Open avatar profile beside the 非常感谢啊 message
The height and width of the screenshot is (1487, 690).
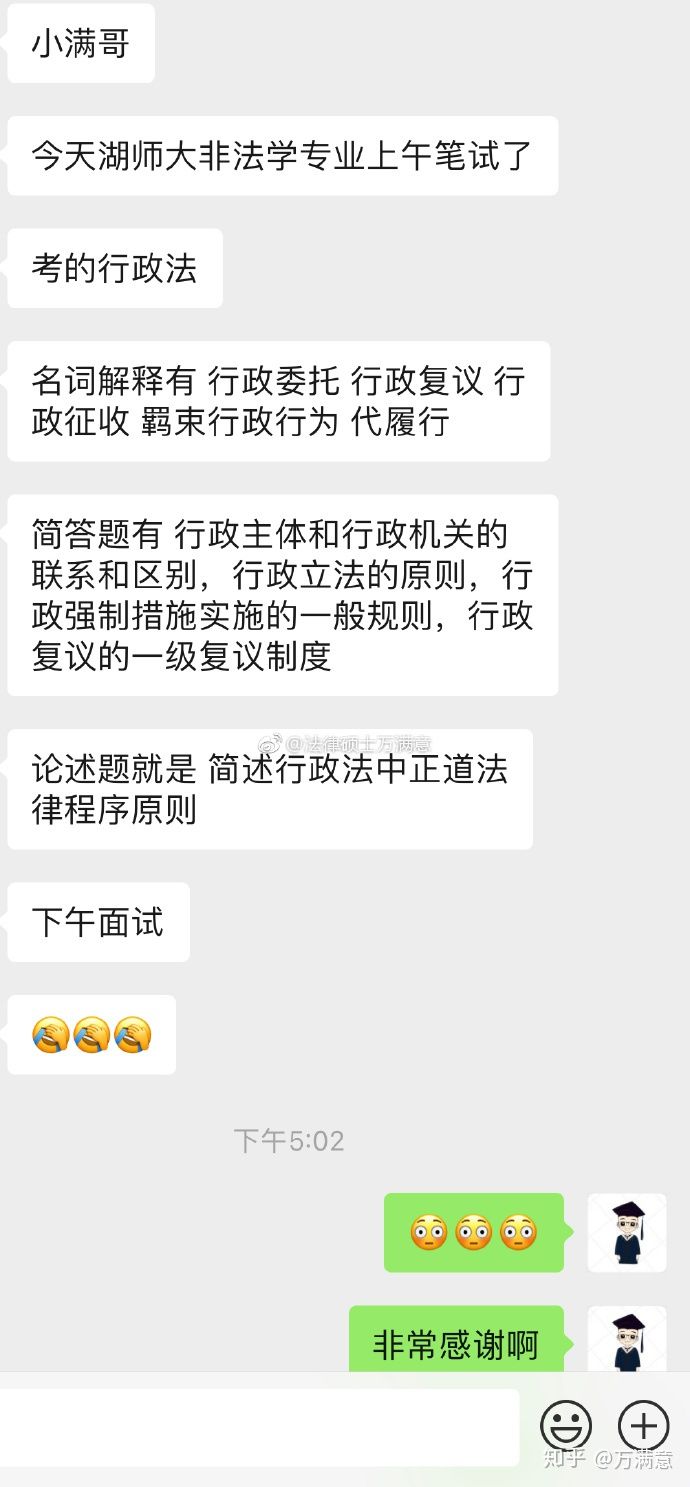(627, 1342)
